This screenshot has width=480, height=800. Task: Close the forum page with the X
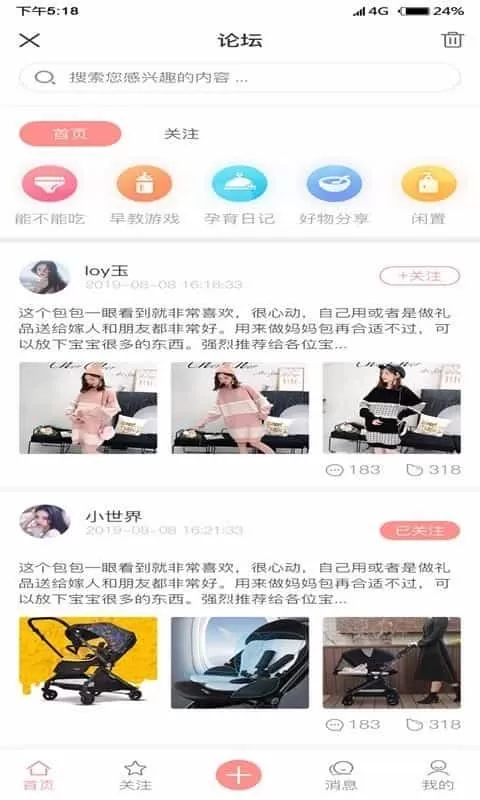coord(29,40)
